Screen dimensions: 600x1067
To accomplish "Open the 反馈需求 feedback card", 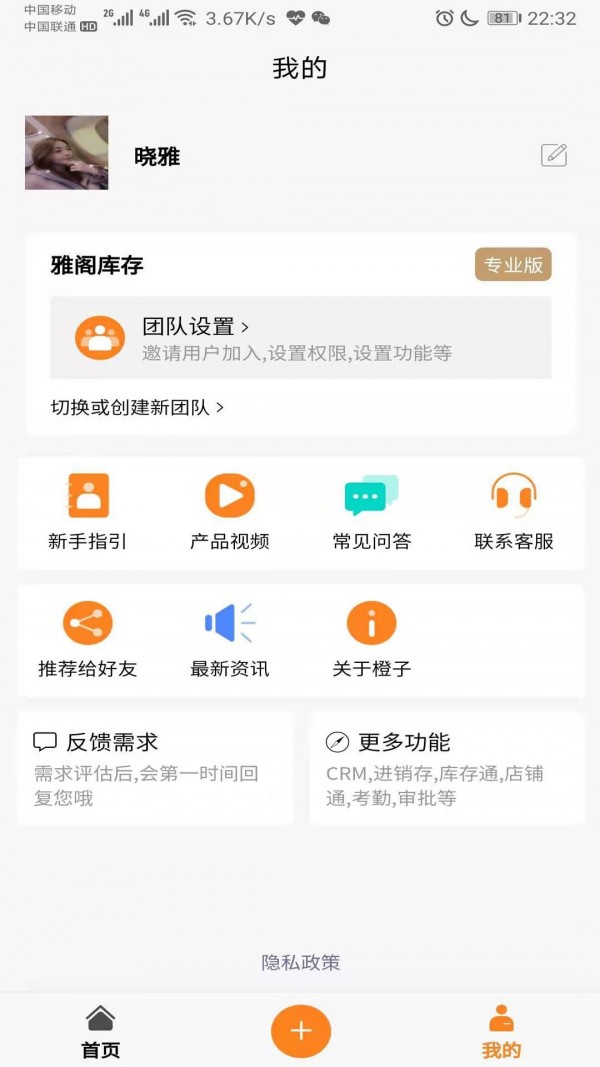I will [x=155, y=768].
